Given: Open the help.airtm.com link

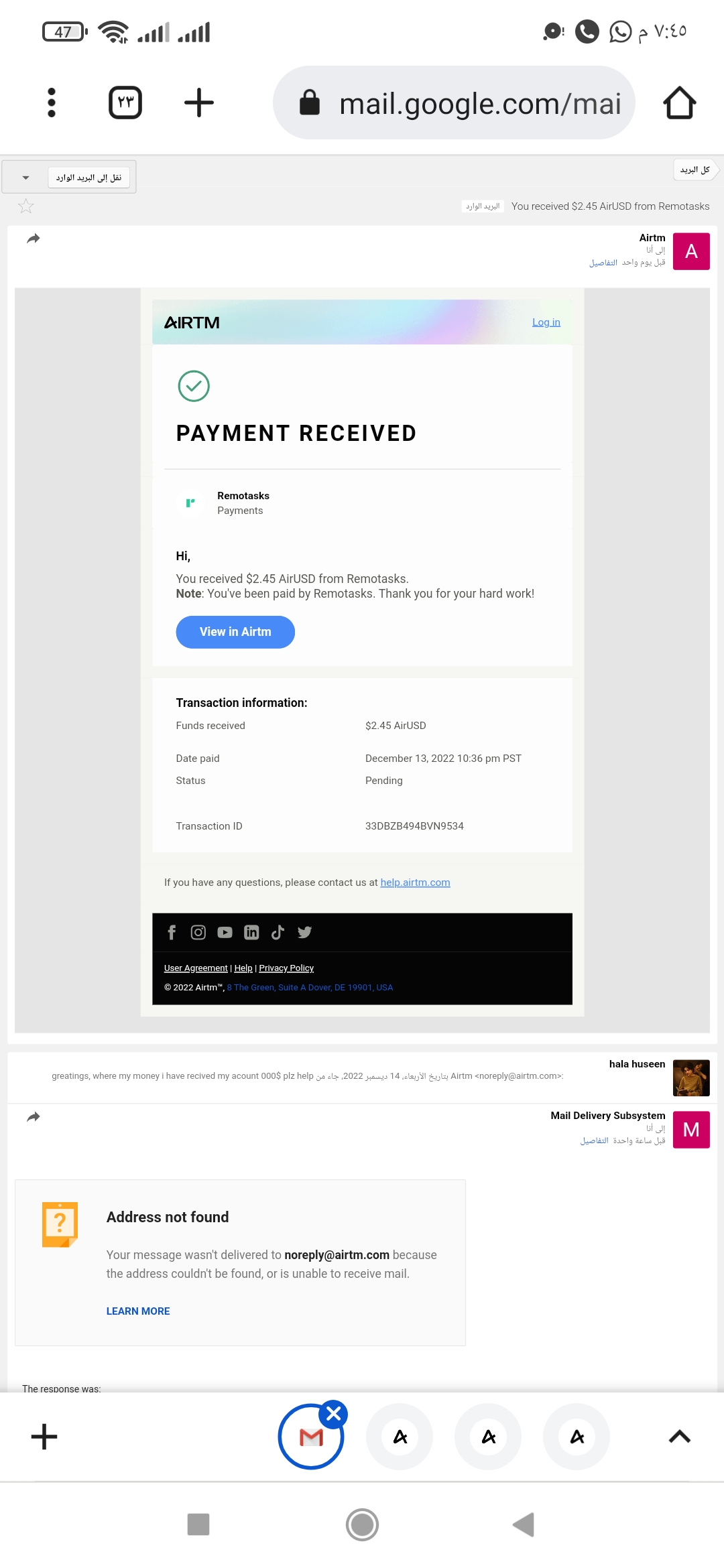Looking at the screenshot, I should point(415,883).
